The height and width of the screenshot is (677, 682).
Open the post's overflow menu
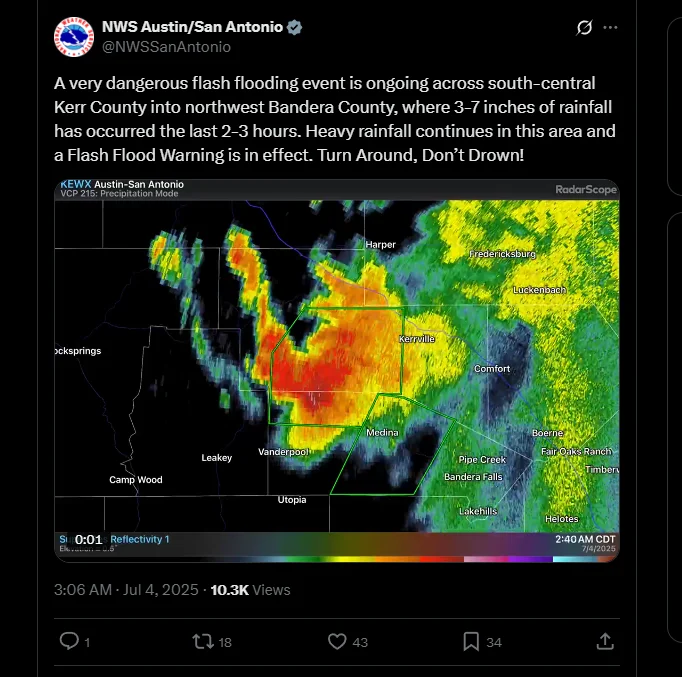click(x=611, y=27)
